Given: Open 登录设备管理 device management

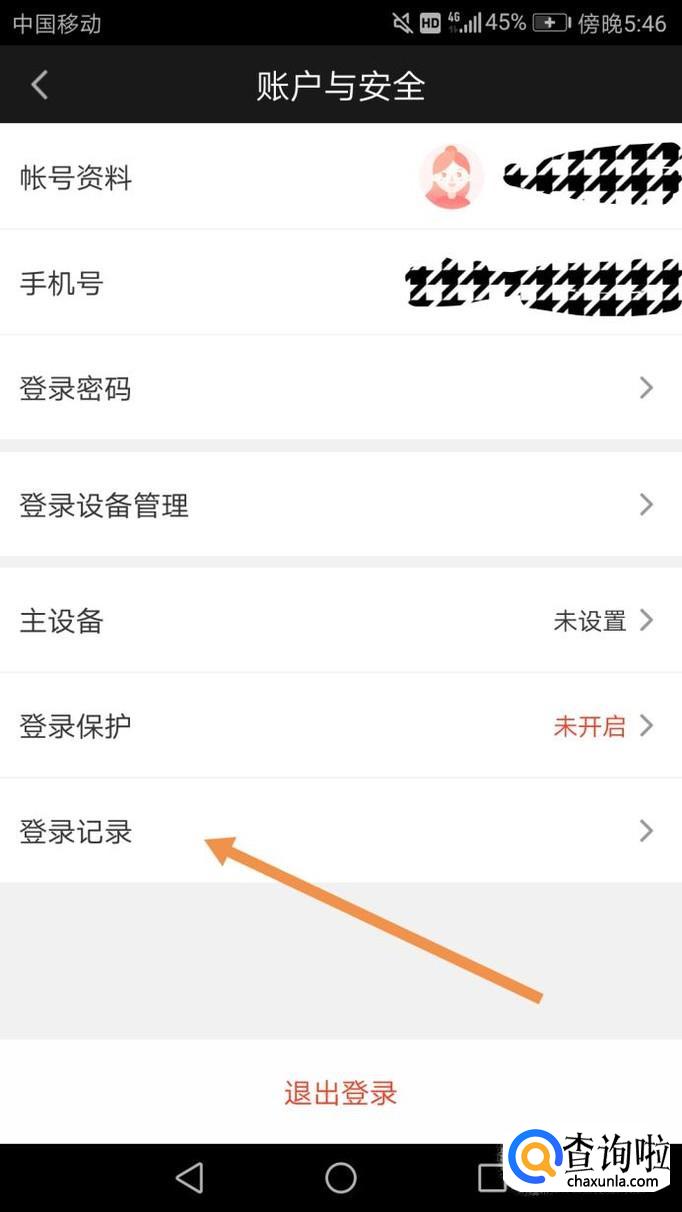Looking at the screenshot, I should click(x=340, y=505).
